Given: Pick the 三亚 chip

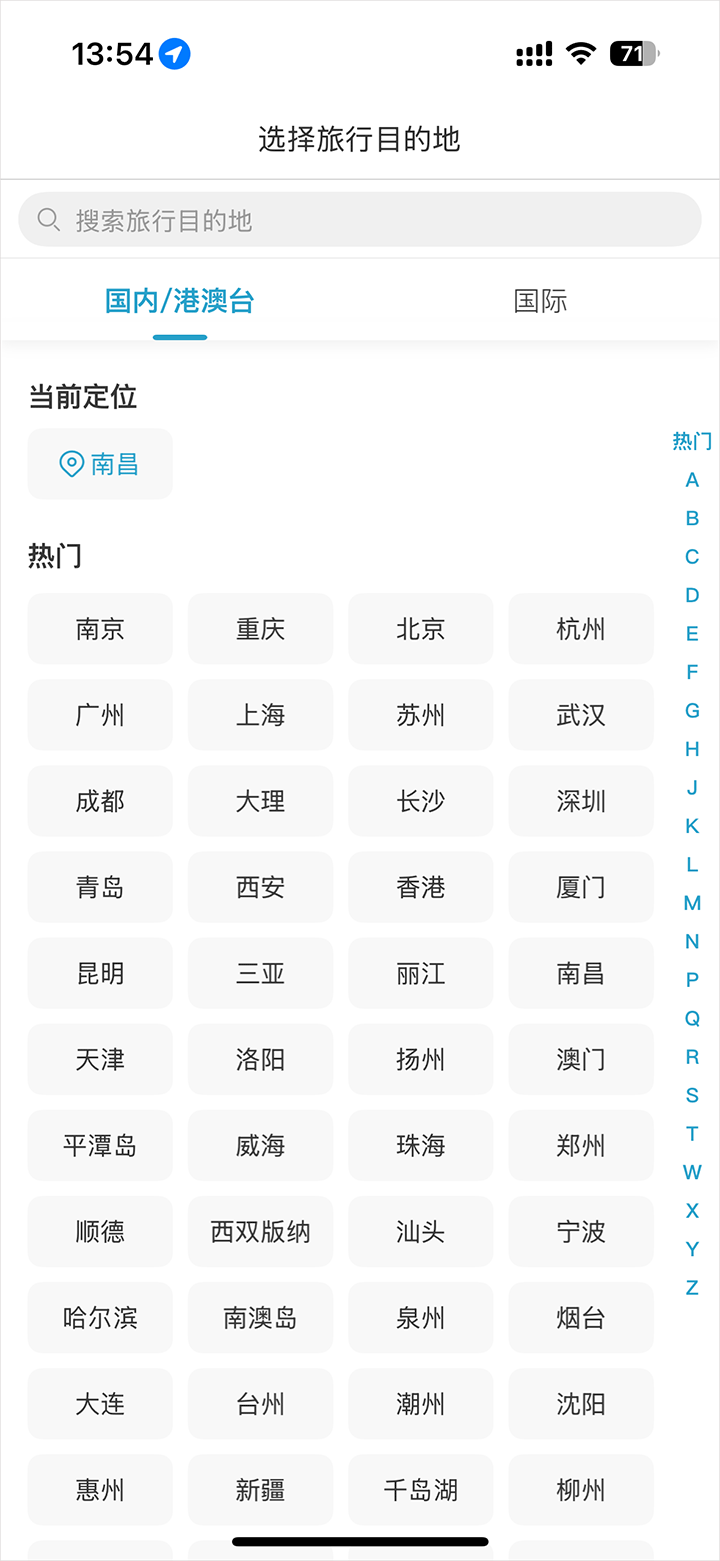Looking at the screenshot, I should 260,973.
